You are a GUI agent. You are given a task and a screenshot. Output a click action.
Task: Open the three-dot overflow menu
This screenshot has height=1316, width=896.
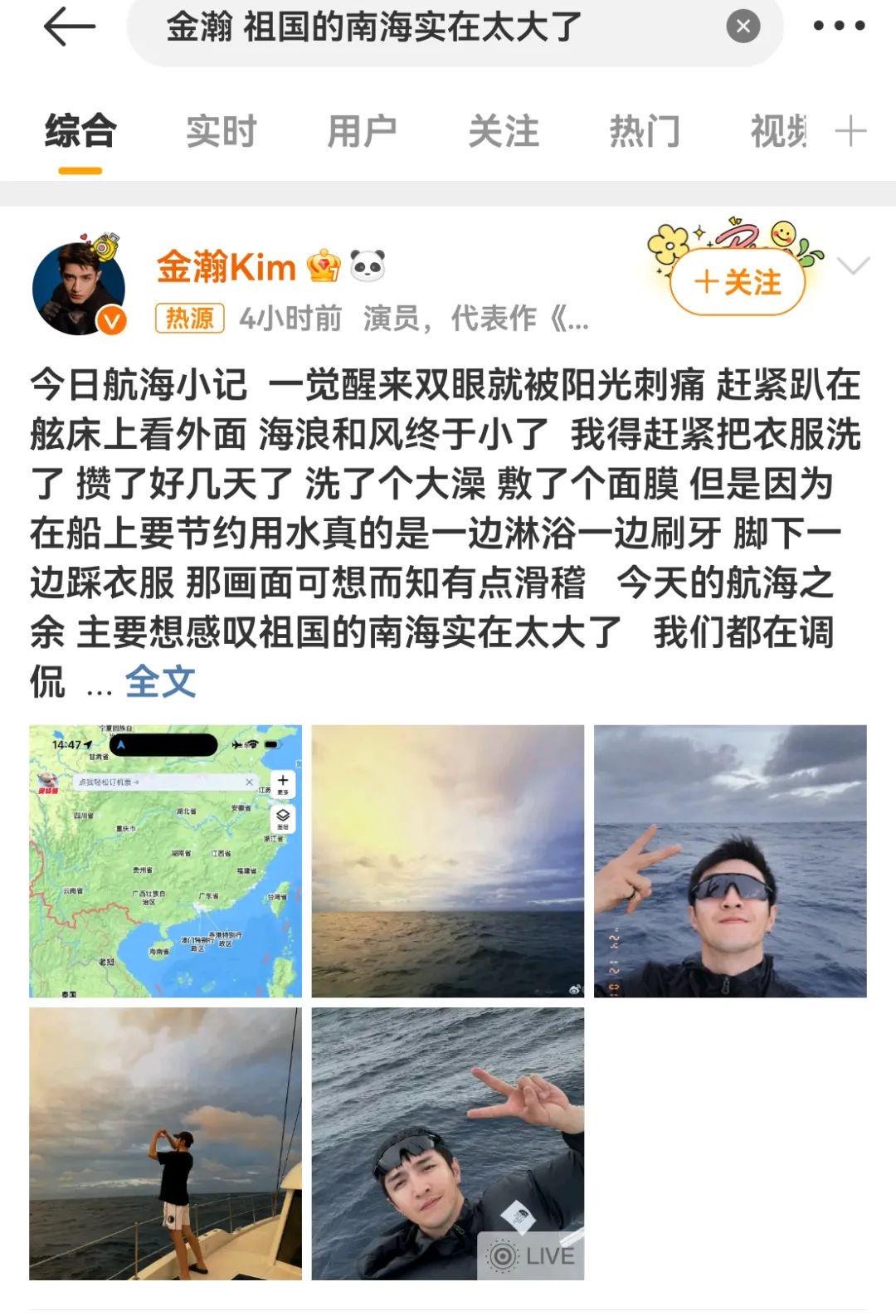(838, 27)
